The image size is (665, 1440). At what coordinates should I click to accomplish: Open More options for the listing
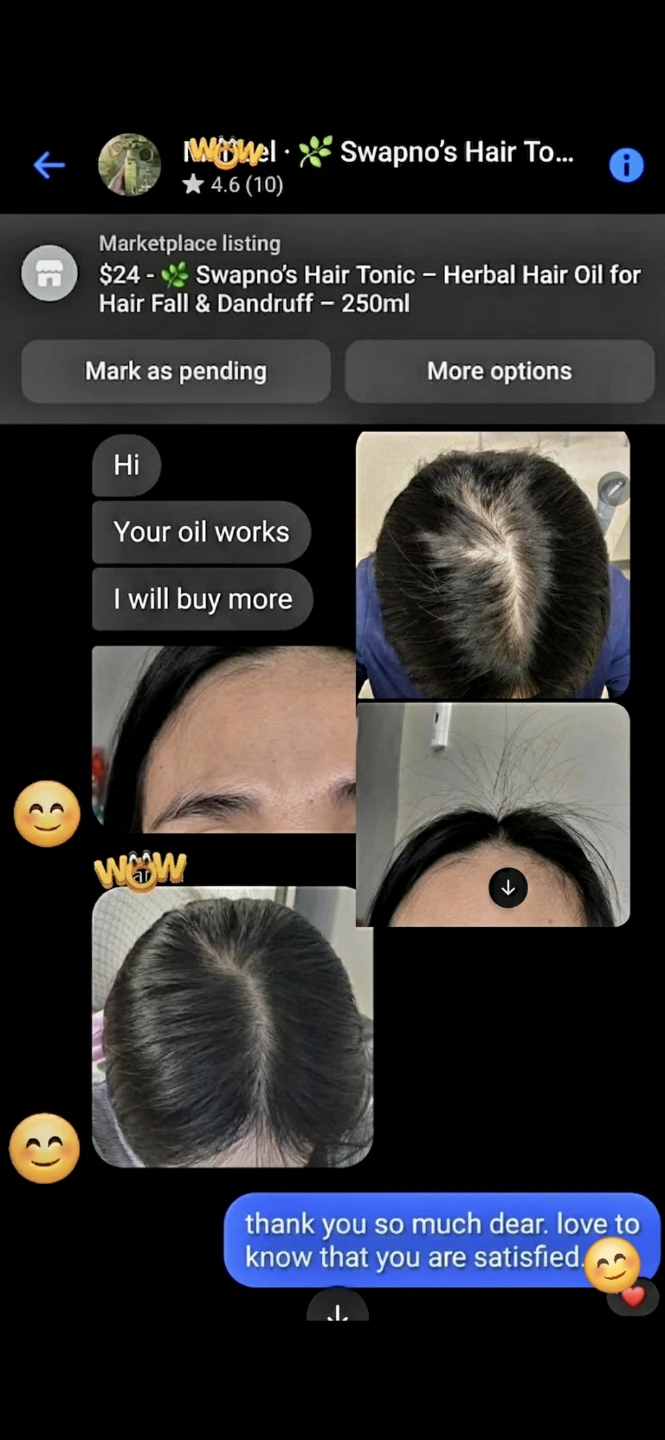499,371
